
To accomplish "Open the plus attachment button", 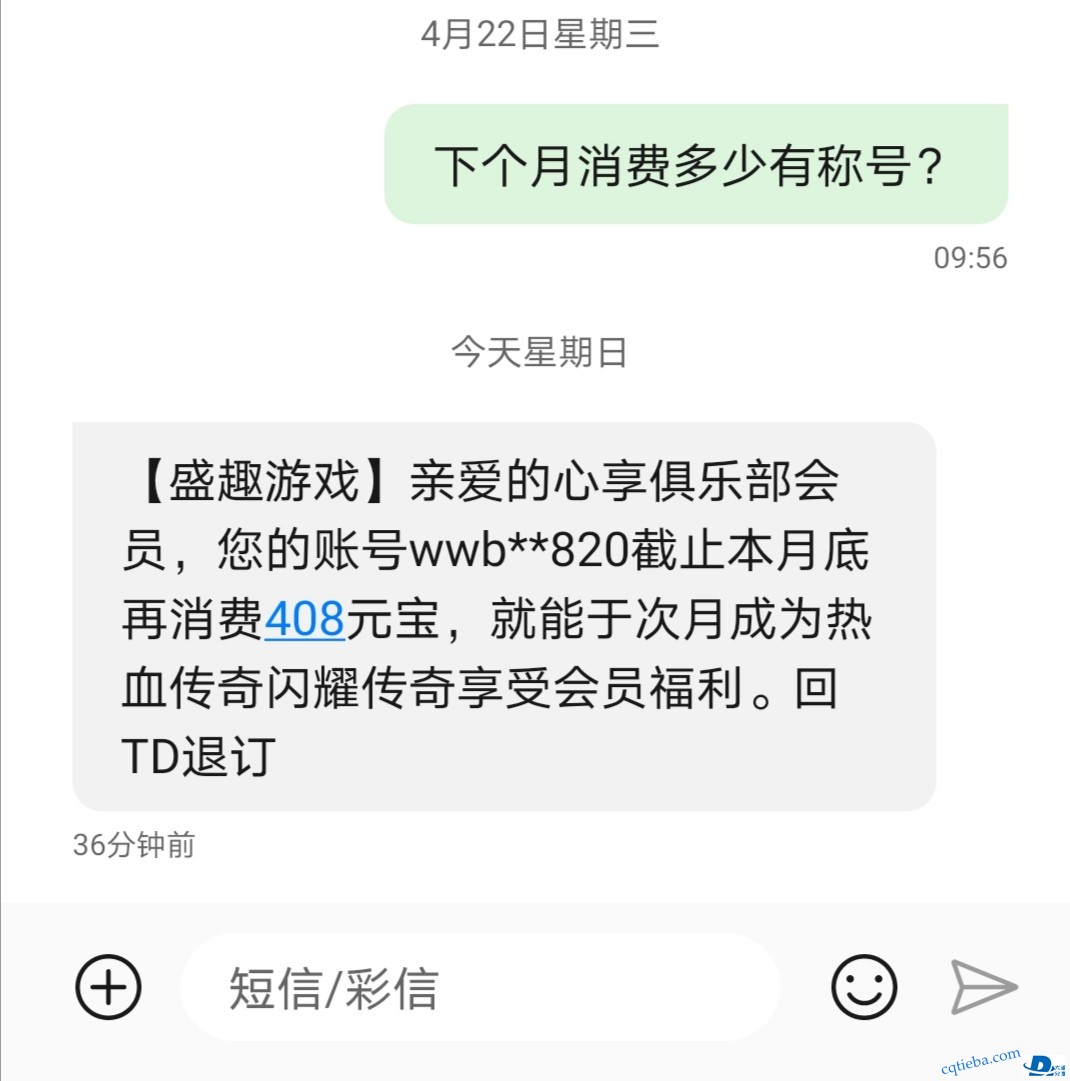I will point(108,987).
